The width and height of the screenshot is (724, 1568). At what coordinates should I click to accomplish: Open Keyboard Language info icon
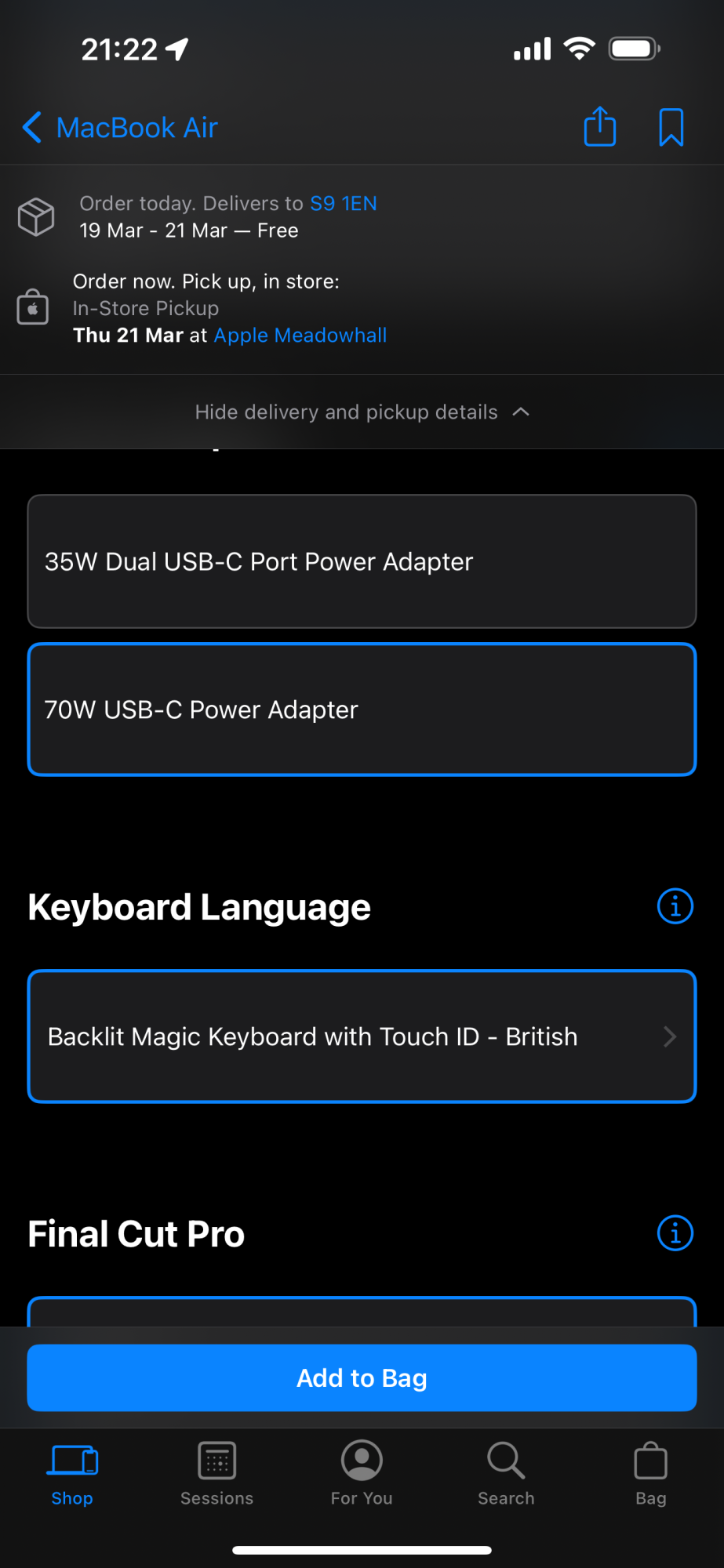[x=675, y=906]
